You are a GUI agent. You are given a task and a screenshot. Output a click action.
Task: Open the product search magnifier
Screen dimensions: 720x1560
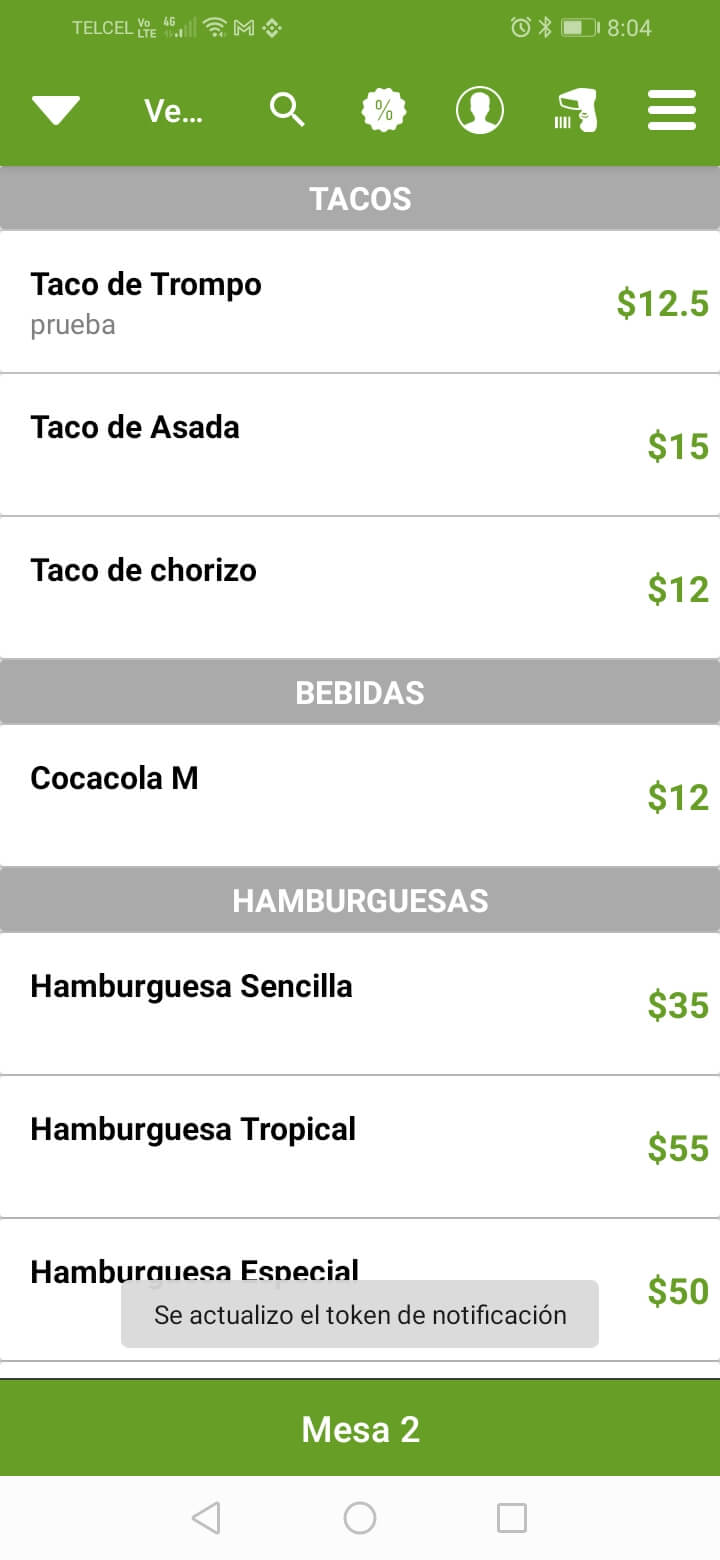pyautogui.click(x=287, y=110)
